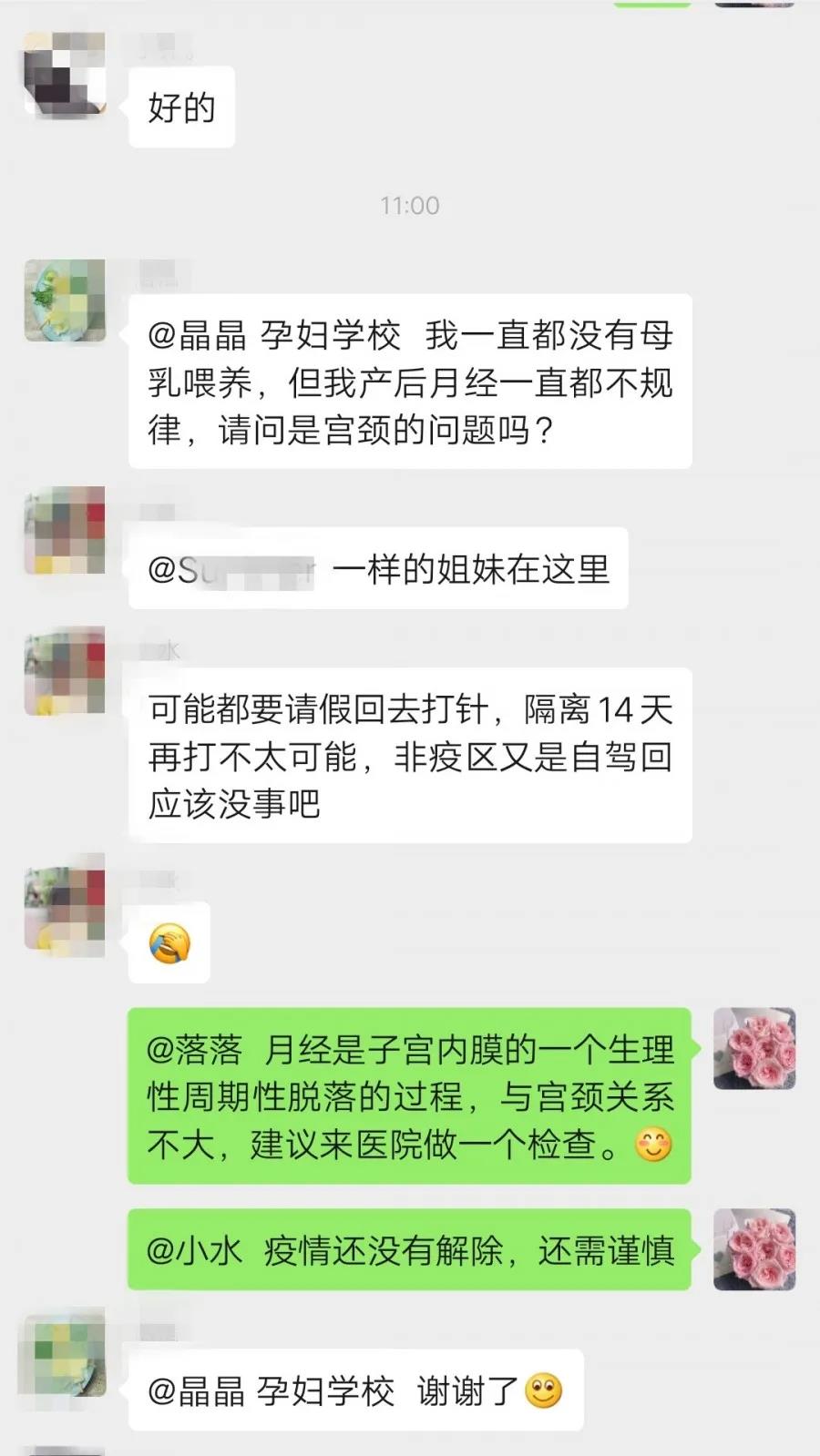Open avatar beside the 母乳喂养 question message
This screenshot has width=820, height=1456.
65,300
